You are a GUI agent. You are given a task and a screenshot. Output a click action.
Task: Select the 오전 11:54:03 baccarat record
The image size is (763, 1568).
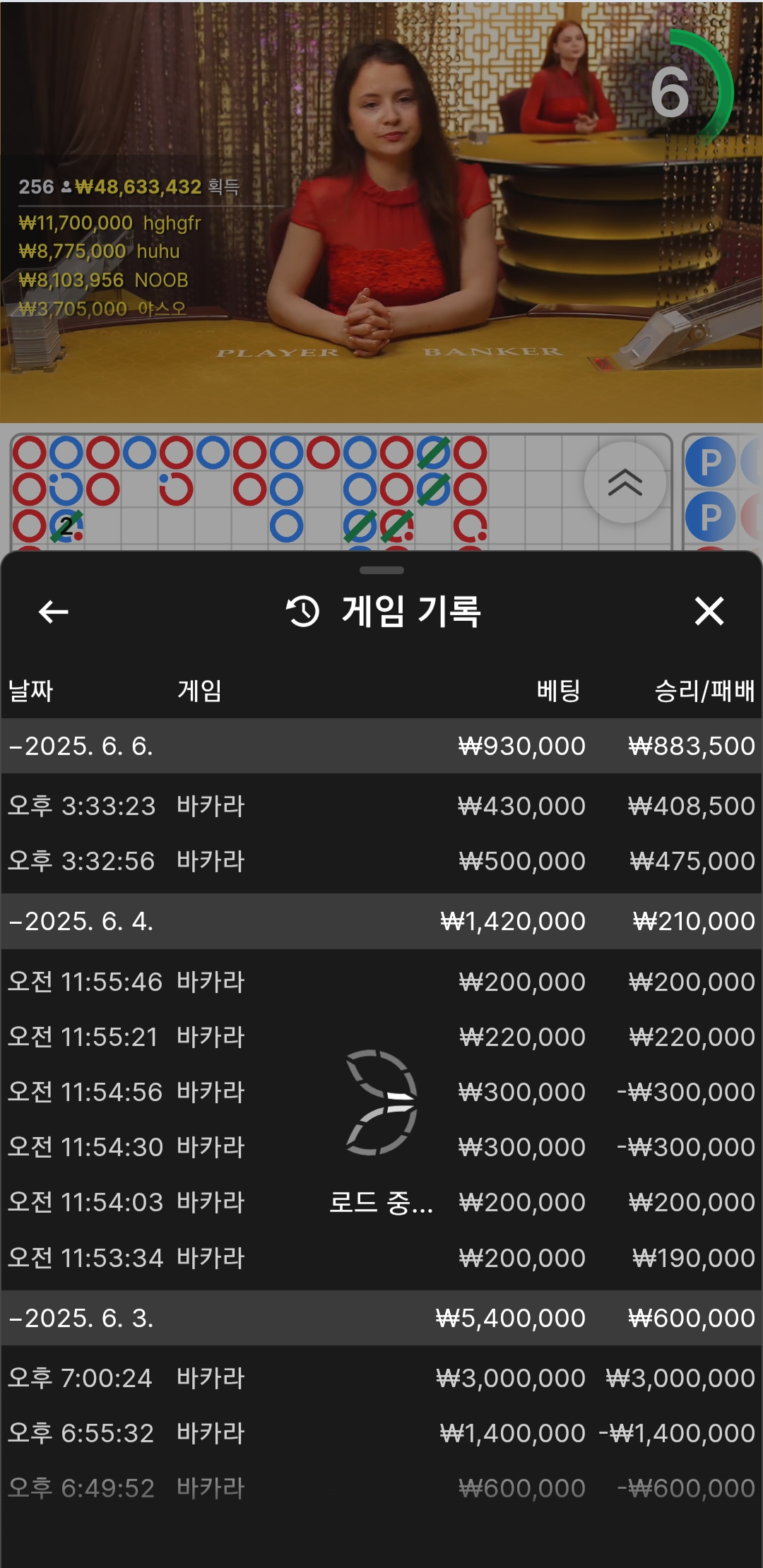point(381,1202)
